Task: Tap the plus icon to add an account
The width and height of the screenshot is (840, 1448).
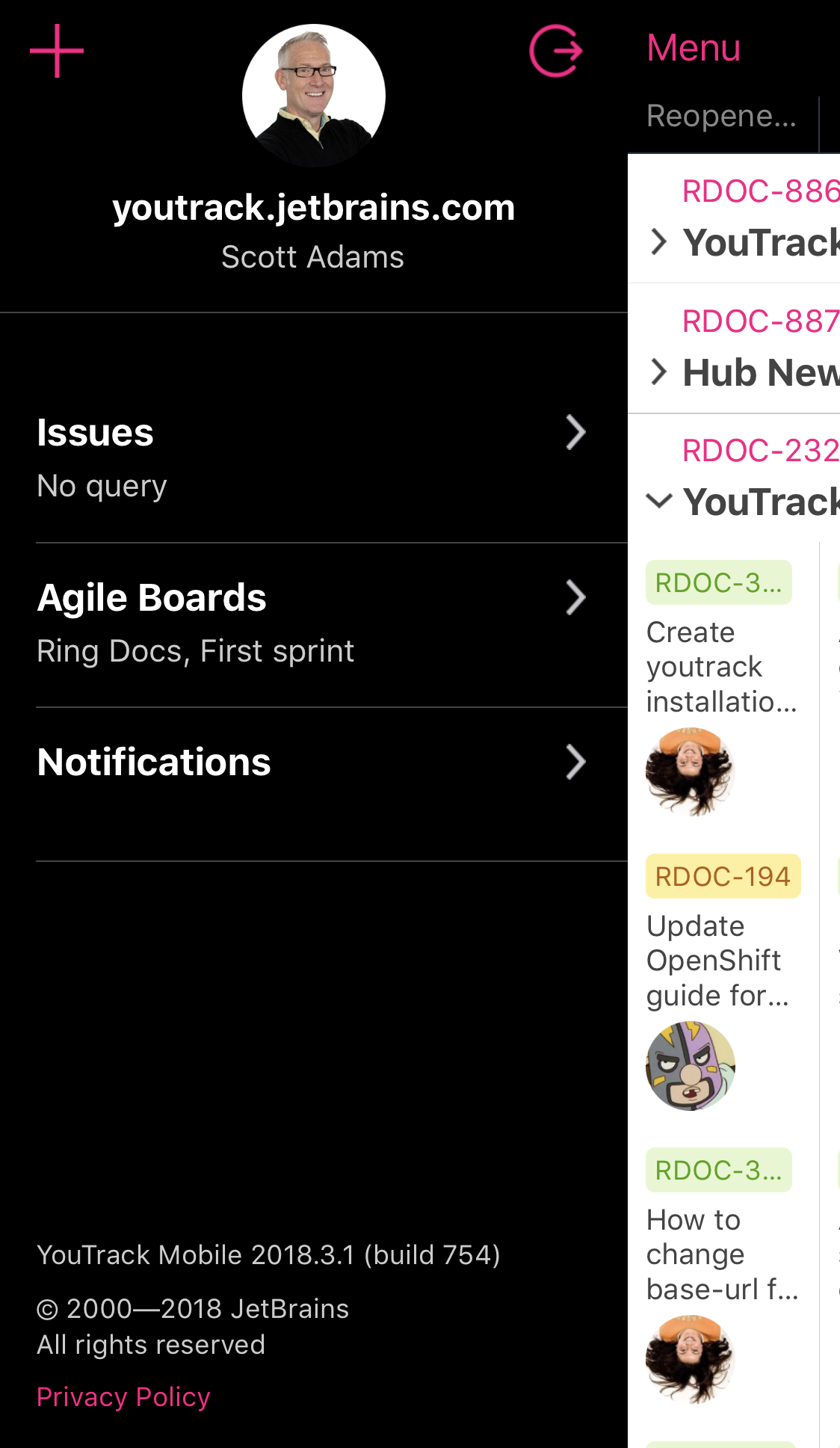Action: pyautogui.click(x=57, y=51)
